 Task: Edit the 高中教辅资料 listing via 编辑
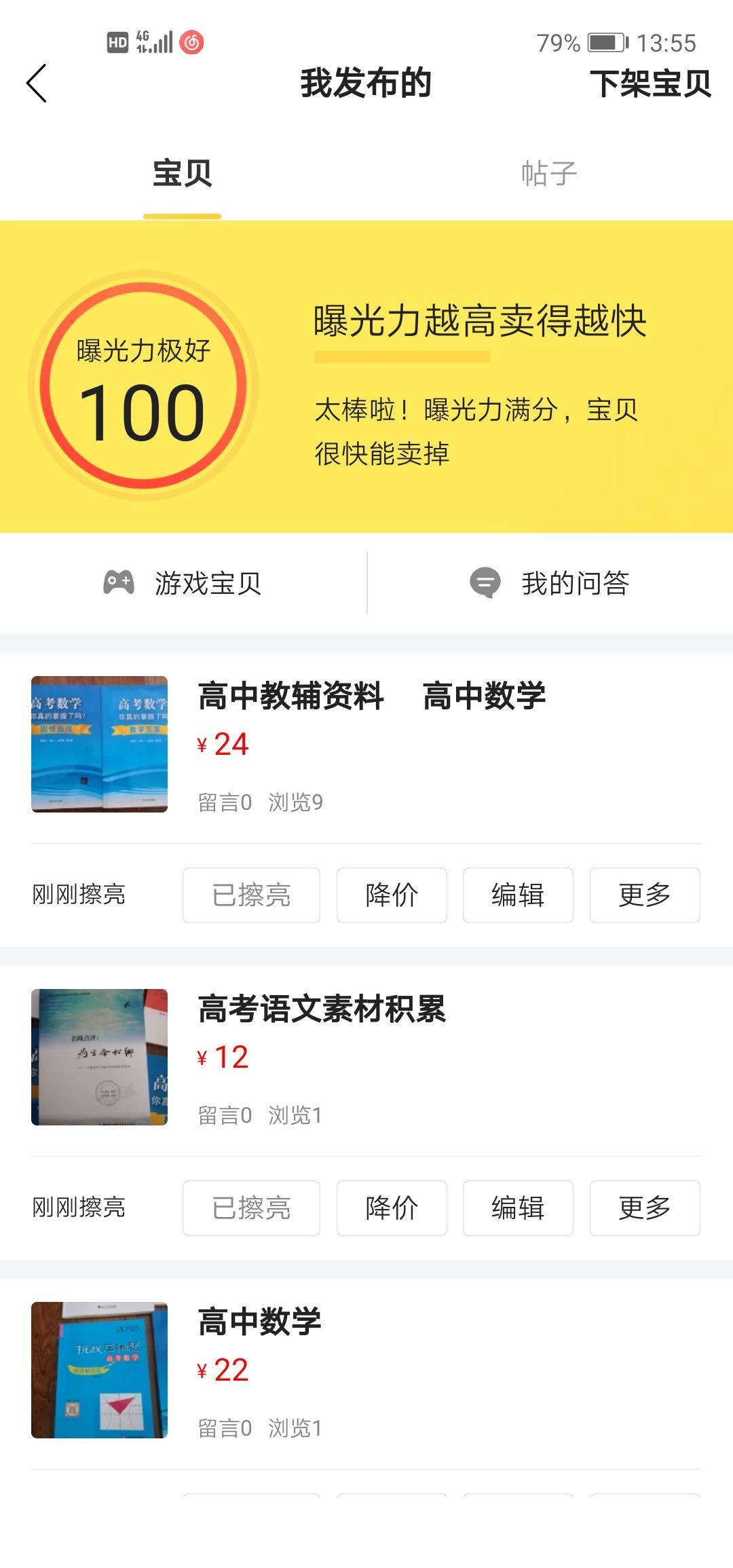tap(518, 895)
